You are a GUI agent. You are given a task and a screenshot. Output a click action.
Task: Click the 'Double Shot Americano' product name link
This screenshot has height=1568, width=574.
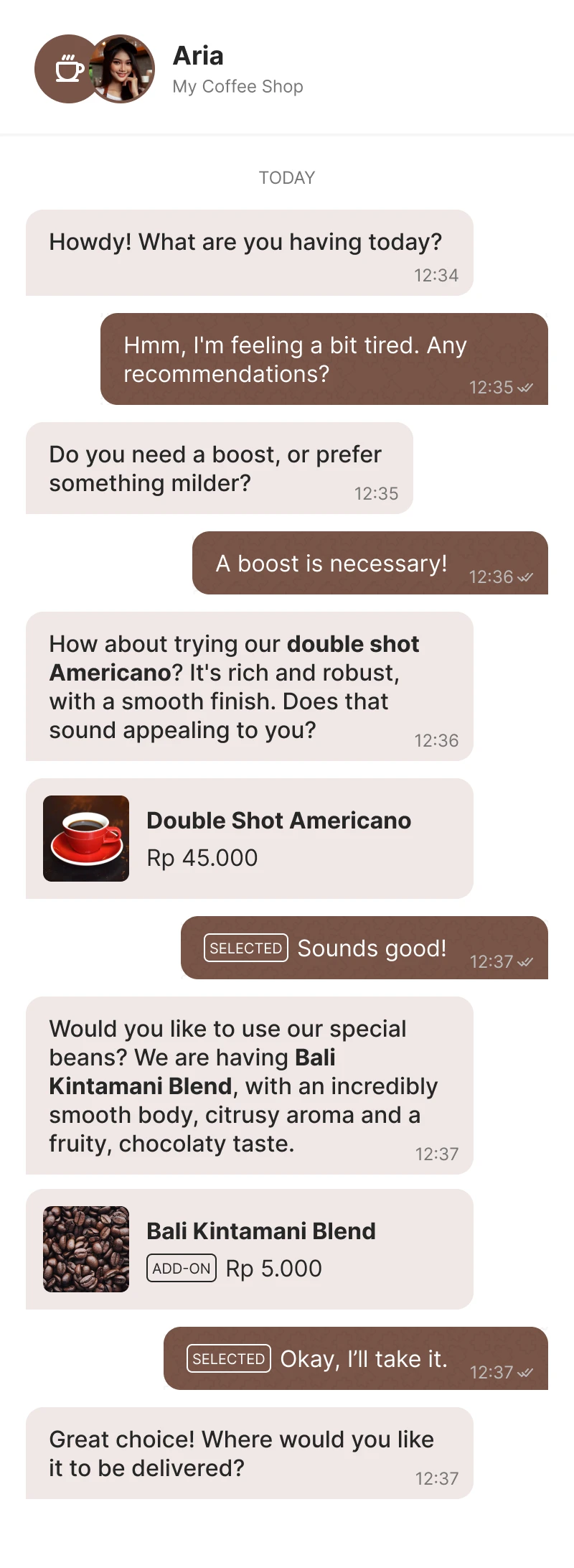point(279,820)
